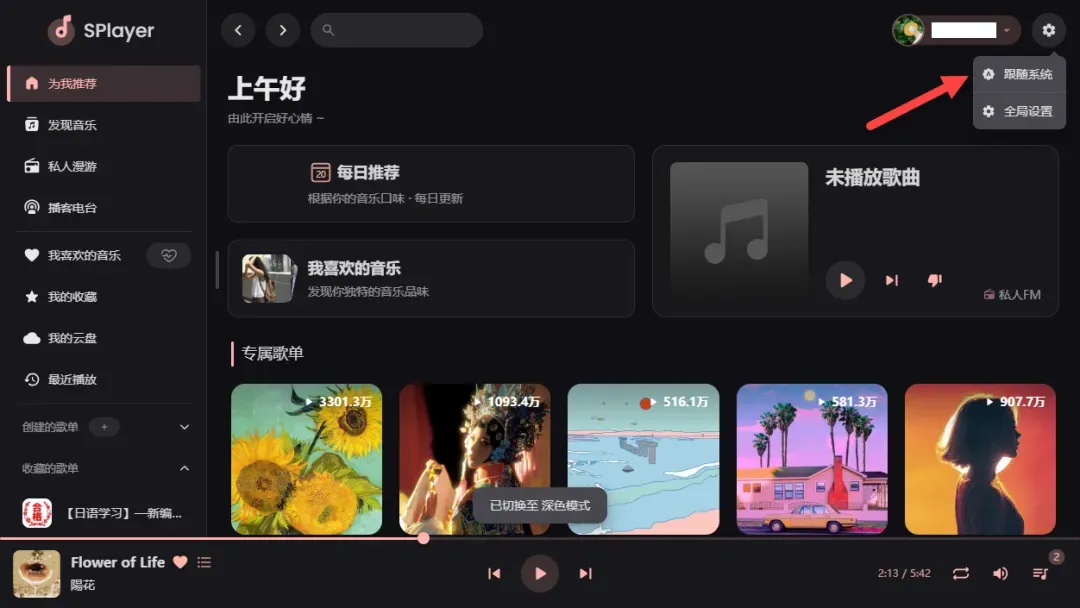Open 全局设置 global settings
This screenshot has height=608, width=1080.
click(x=1018, y=111)
